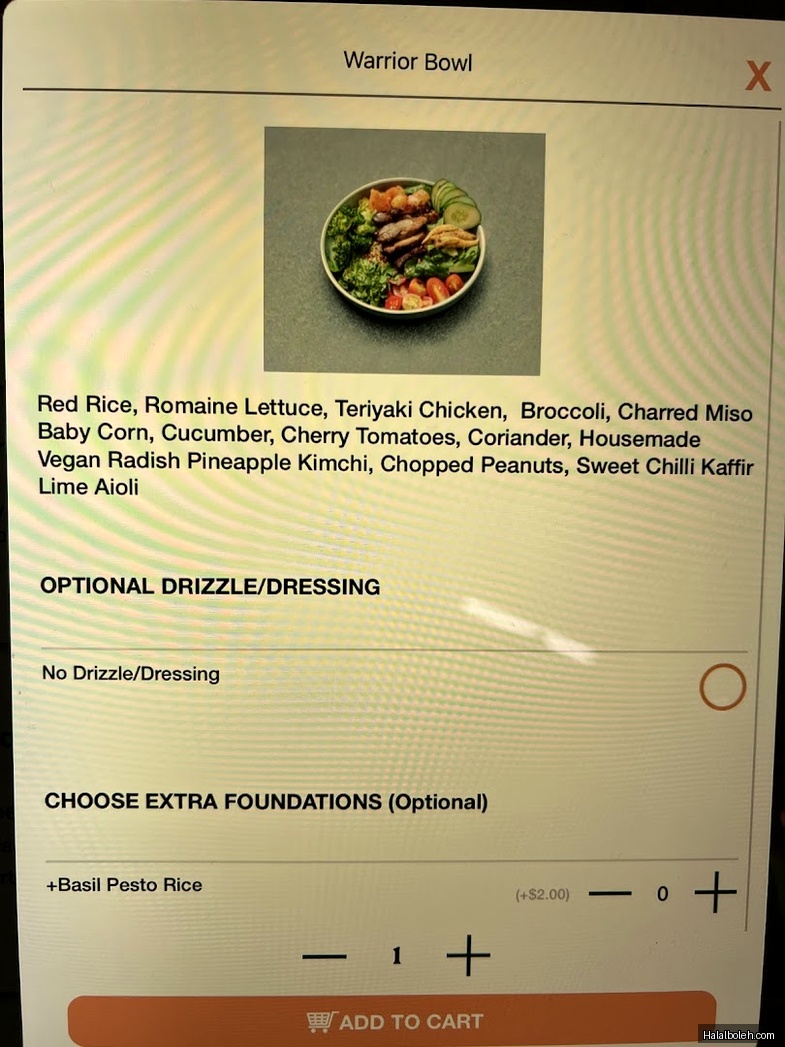
Task: Expand the OPTIONAL DRIZZLE/DRESSING section
Action: click(211, 586)
